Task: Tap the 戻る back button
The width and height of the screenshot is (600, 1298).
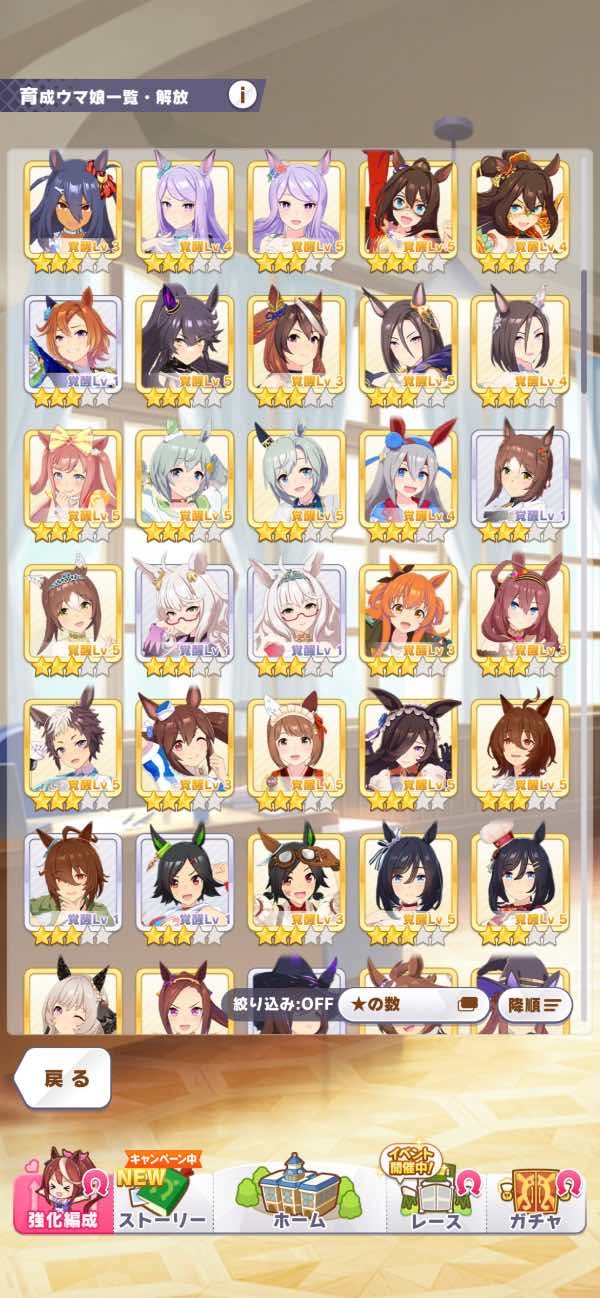Action: 64,1079
